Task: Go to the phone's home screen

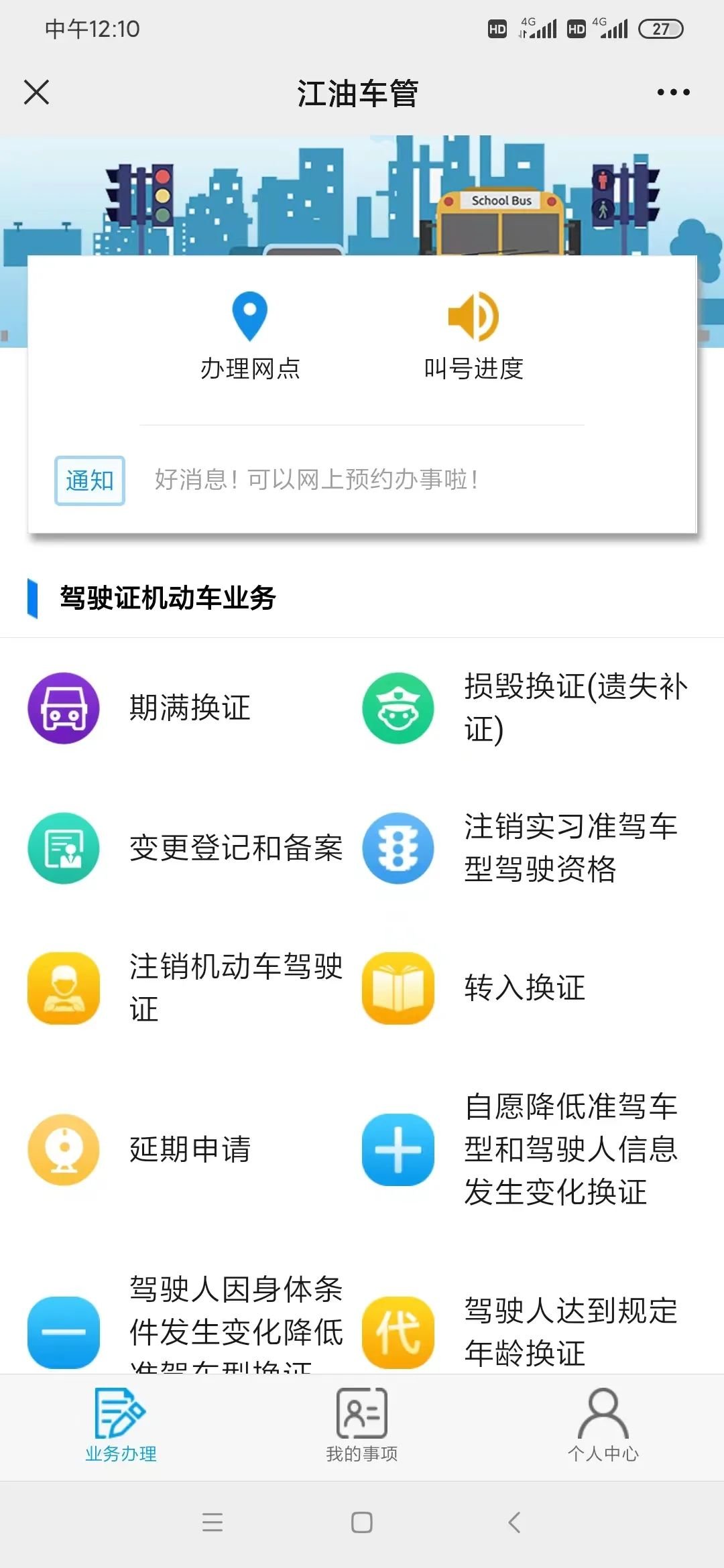Action: [x=362, y=1523]
